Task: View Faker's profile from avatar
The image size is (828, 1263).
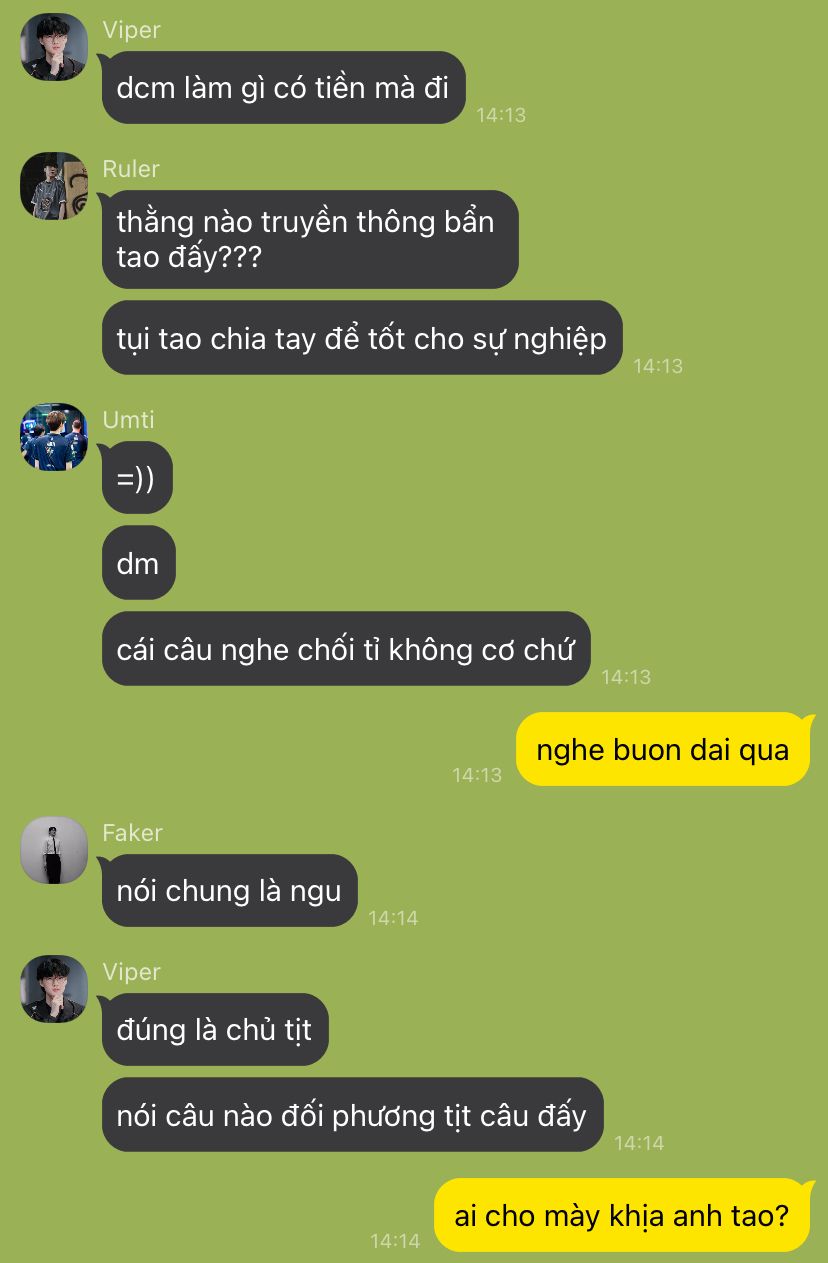Action: tap(54, 850)
